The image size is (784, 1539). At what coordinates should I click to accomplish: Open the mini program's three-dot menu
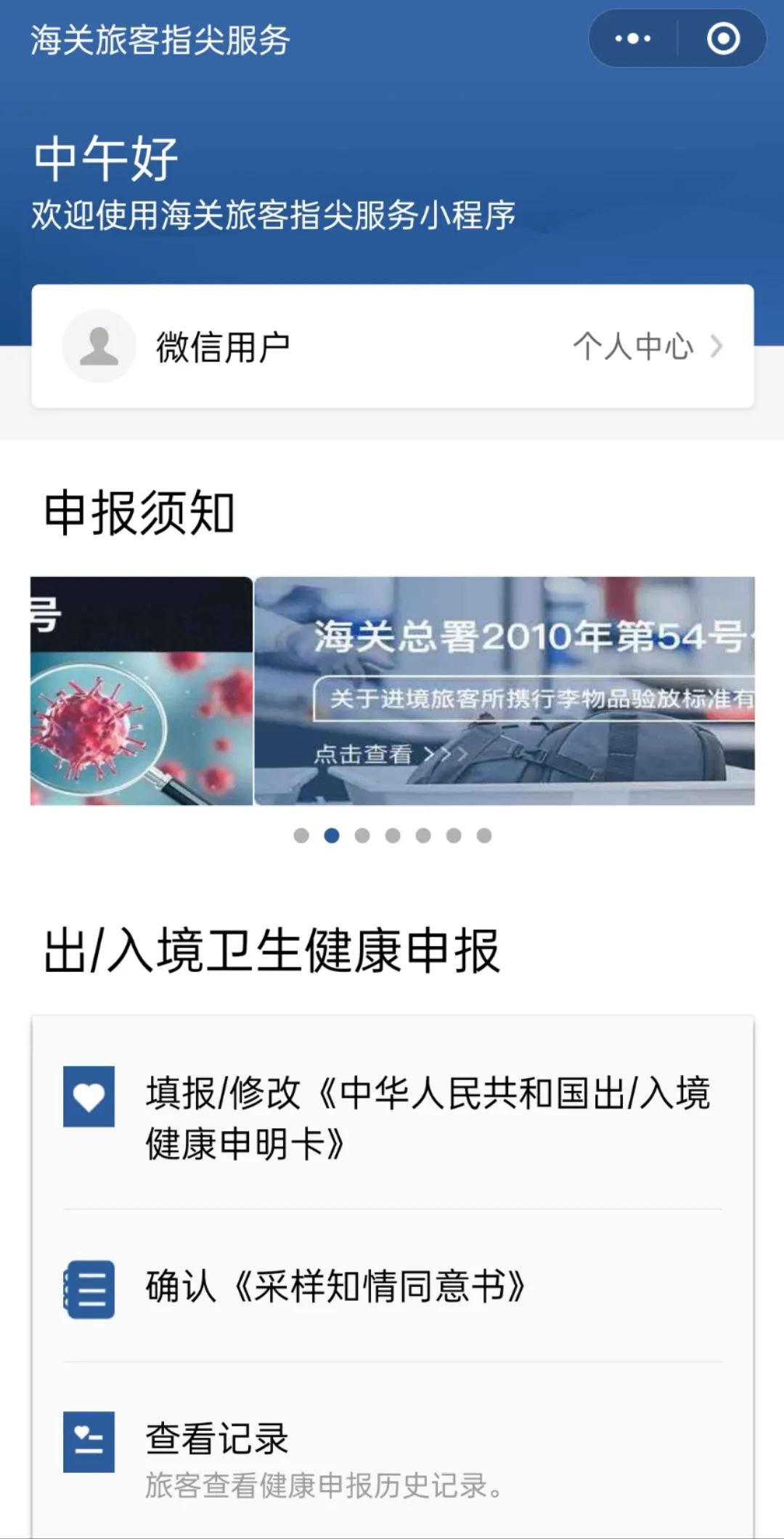633,38
